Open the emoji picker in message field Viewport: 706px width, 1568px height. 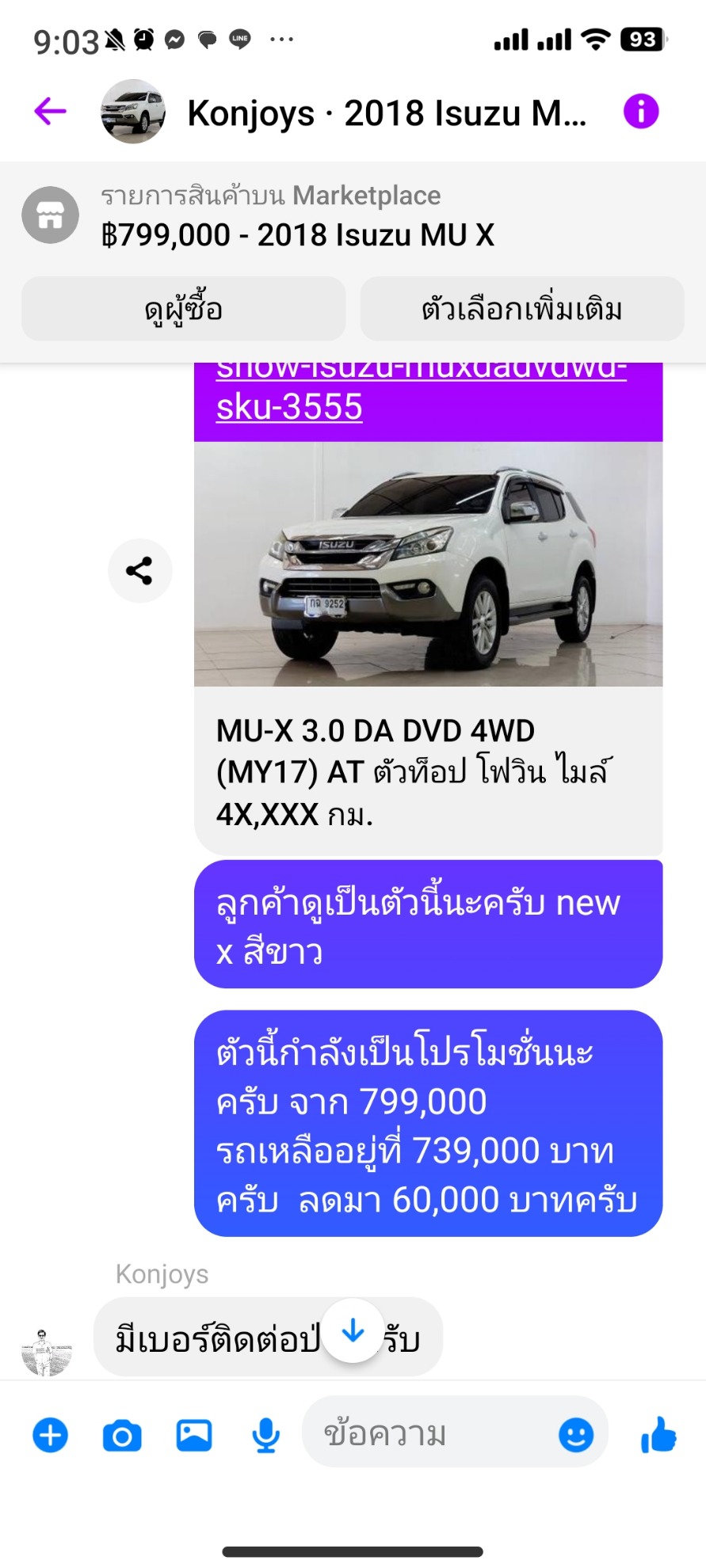coord(576,1434)
